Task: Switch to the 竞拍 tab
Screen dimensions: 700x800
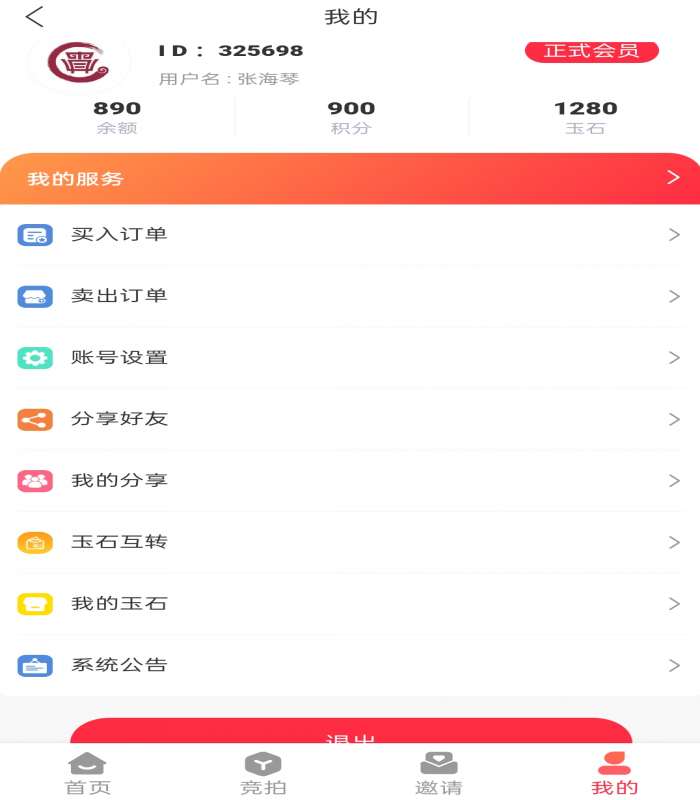Action: click(263, 774)
